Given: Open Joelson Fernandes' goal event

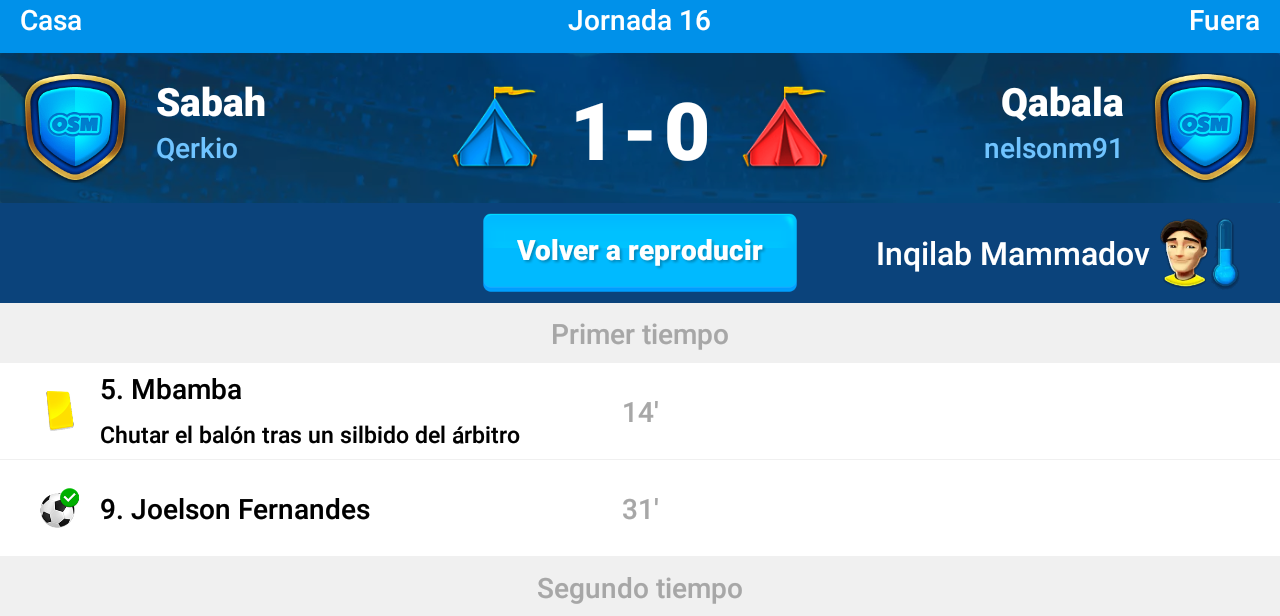Looking at the screenshot, I should point(235,510).
